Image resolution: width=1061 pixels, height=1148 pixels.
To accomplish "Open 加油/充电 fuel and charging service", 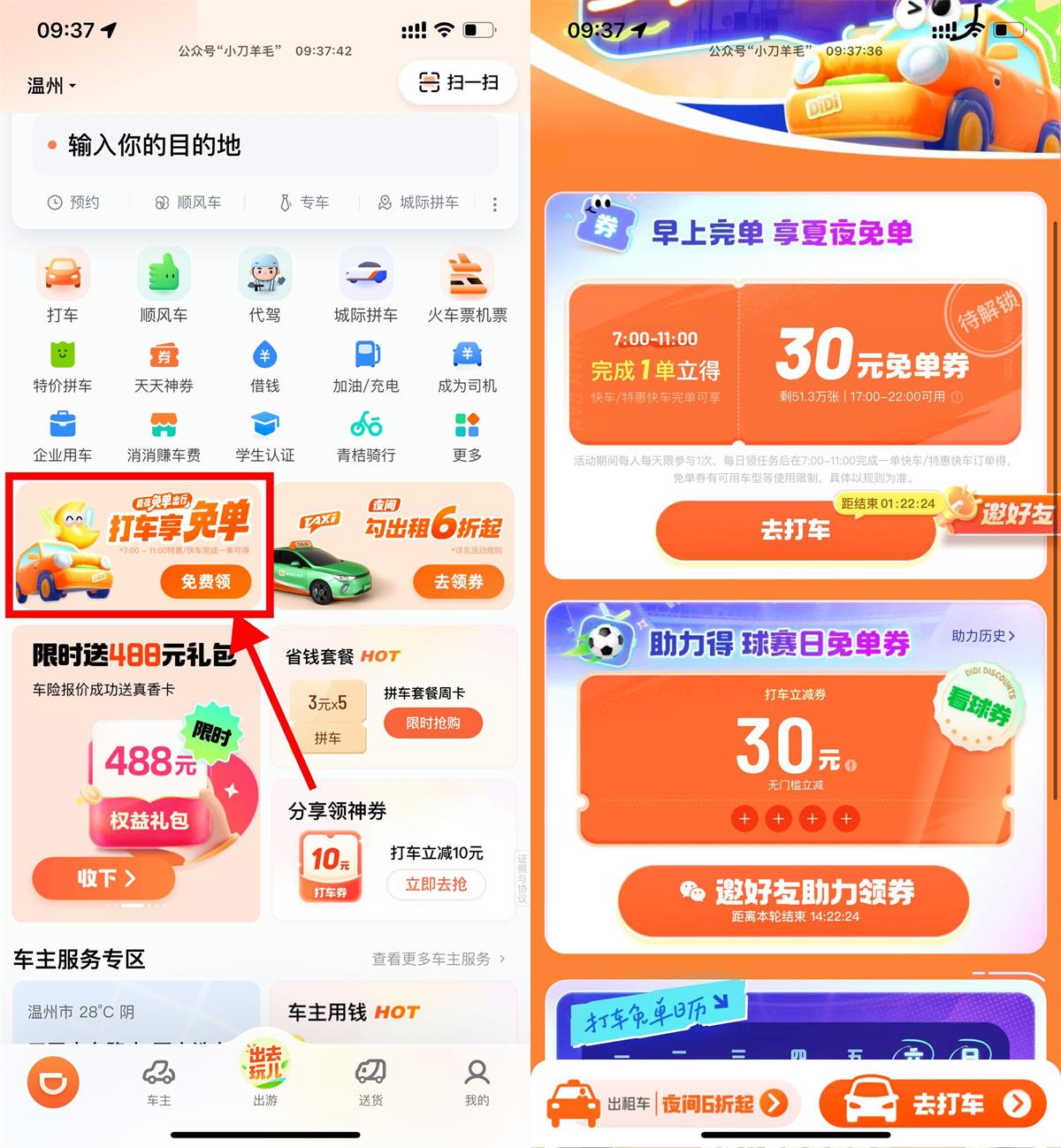I will coord(365,364).
